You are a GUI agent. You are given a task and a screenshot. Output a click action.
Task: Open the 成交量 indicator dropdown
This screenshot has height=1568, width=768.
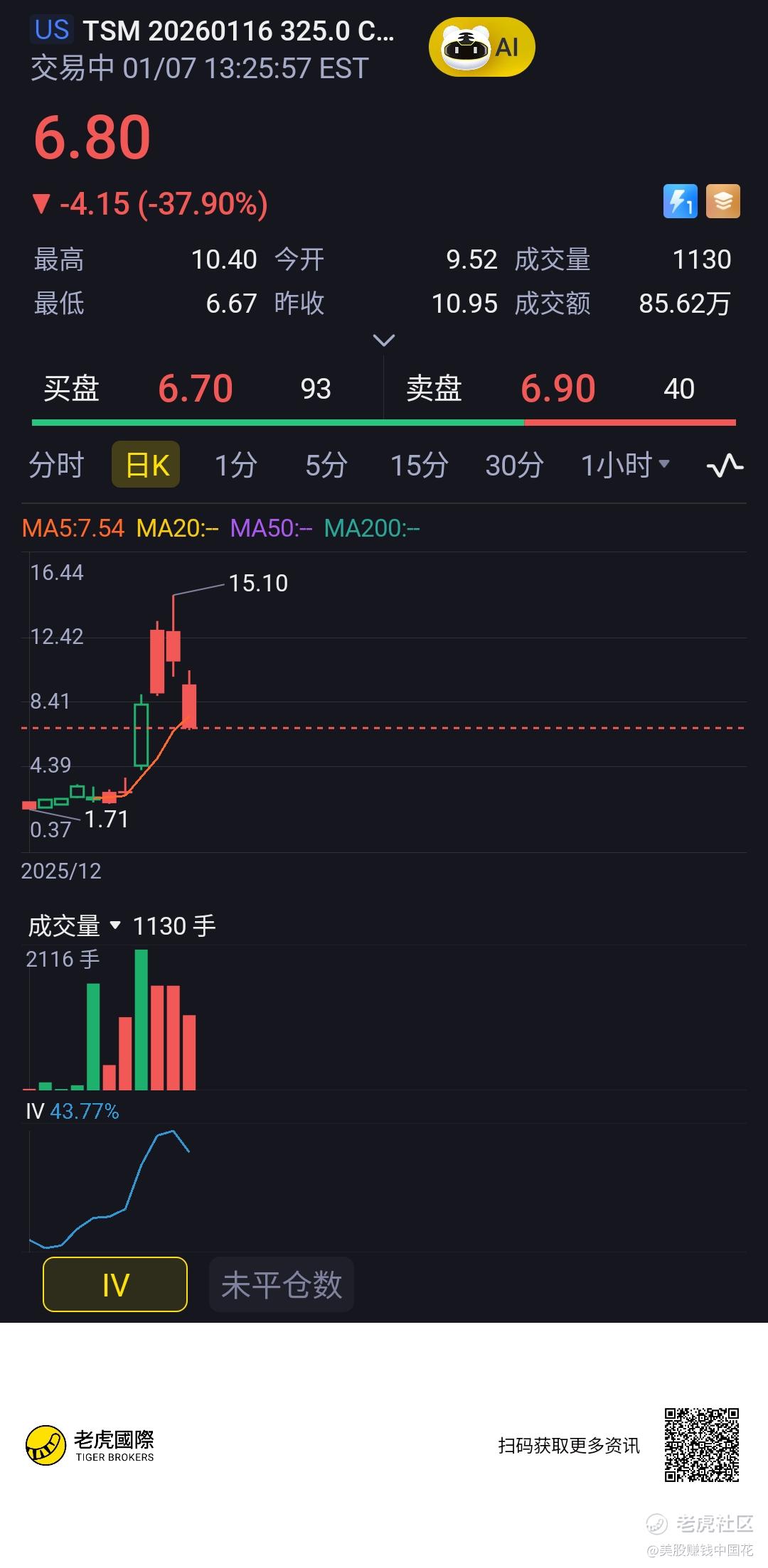pyautogui.click(x=74, y=926)
